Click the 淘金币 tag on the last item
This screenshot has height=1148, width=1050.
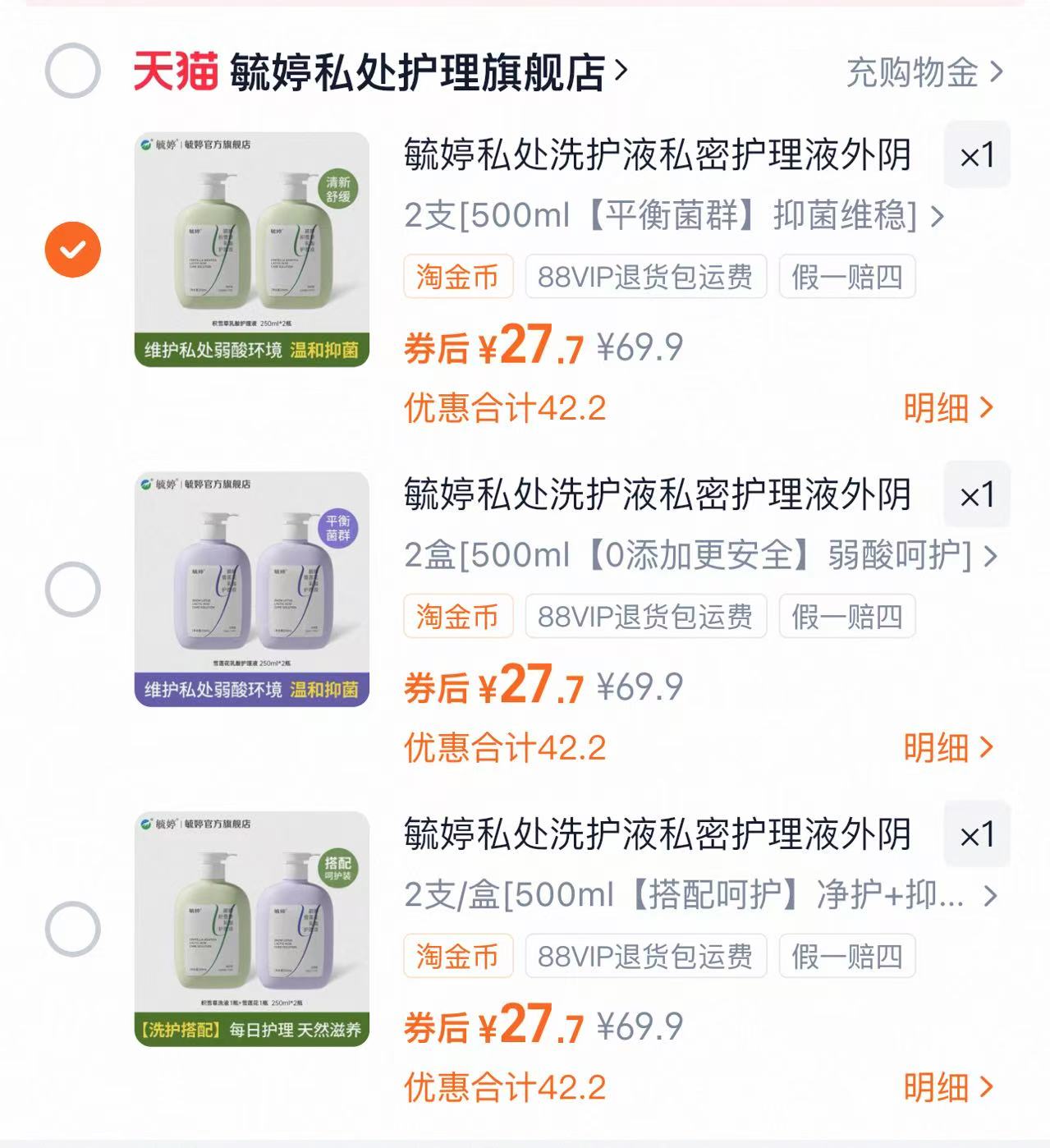tap(457, 956)
